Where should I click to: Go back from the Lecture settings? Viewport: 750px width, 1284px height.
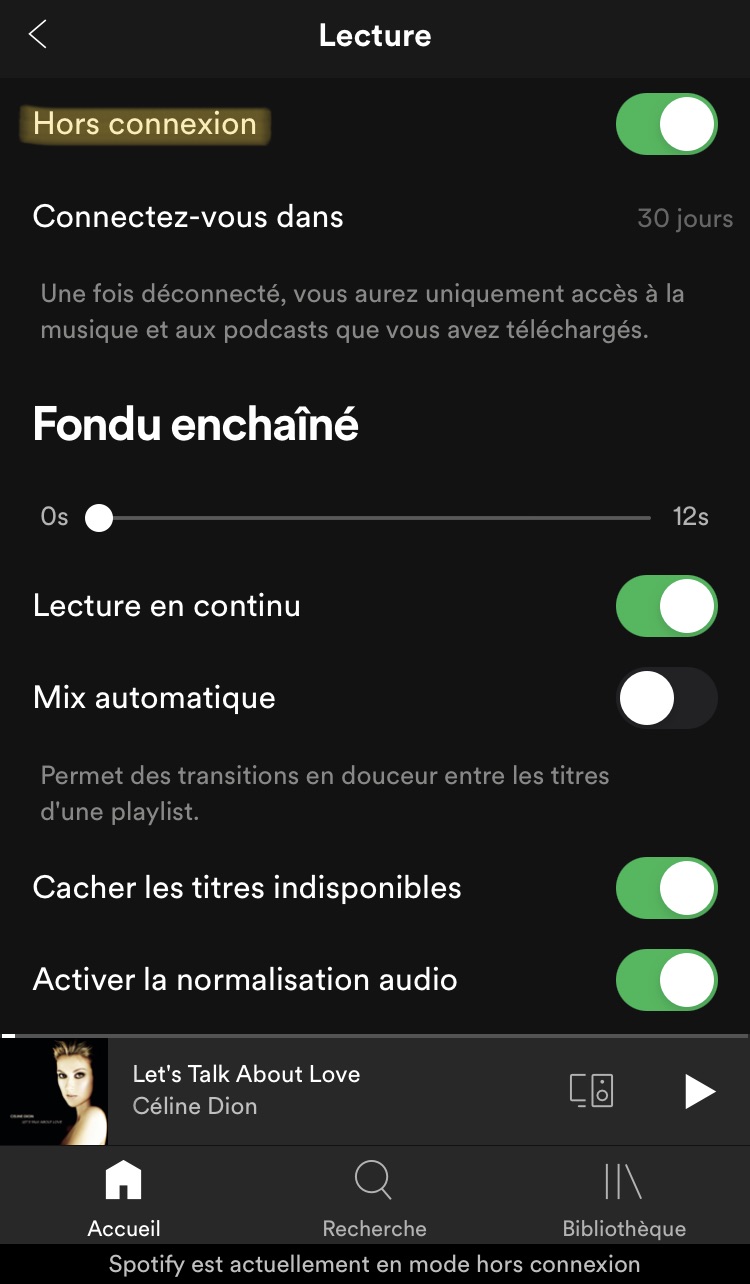[x=38, y=36]
